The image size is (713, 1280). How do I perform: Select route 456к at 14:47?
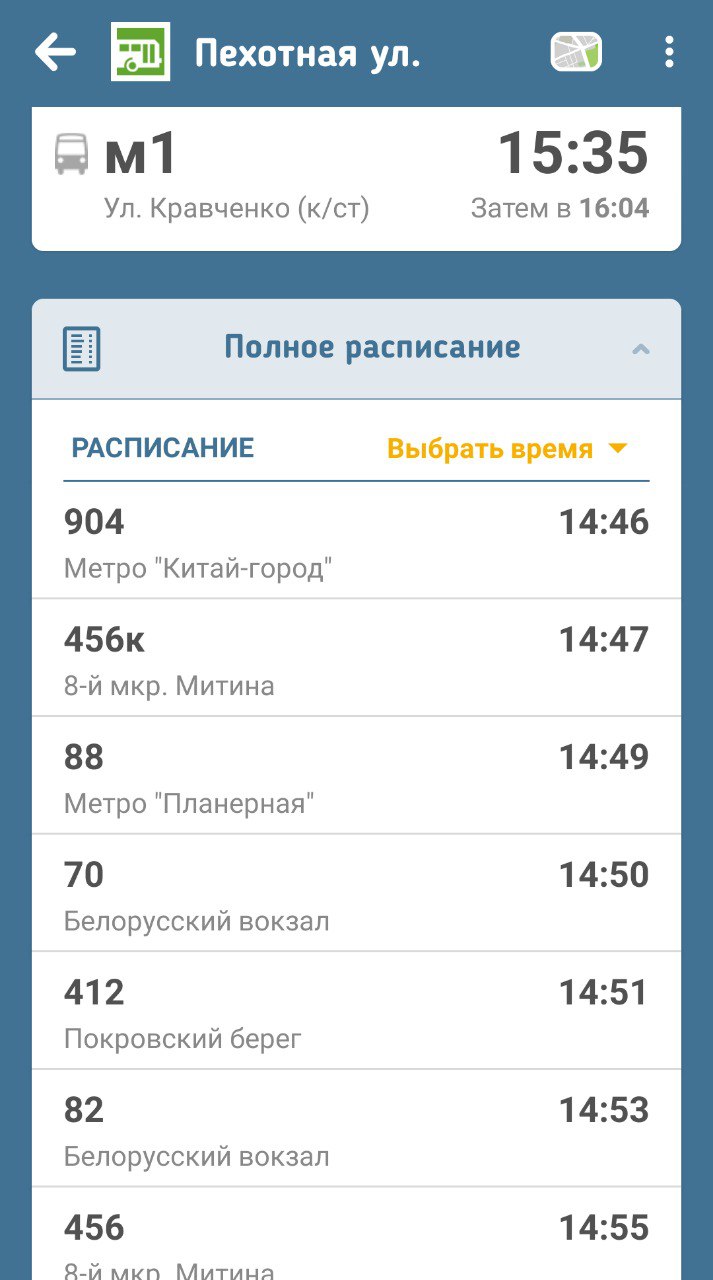click(356, 659)
